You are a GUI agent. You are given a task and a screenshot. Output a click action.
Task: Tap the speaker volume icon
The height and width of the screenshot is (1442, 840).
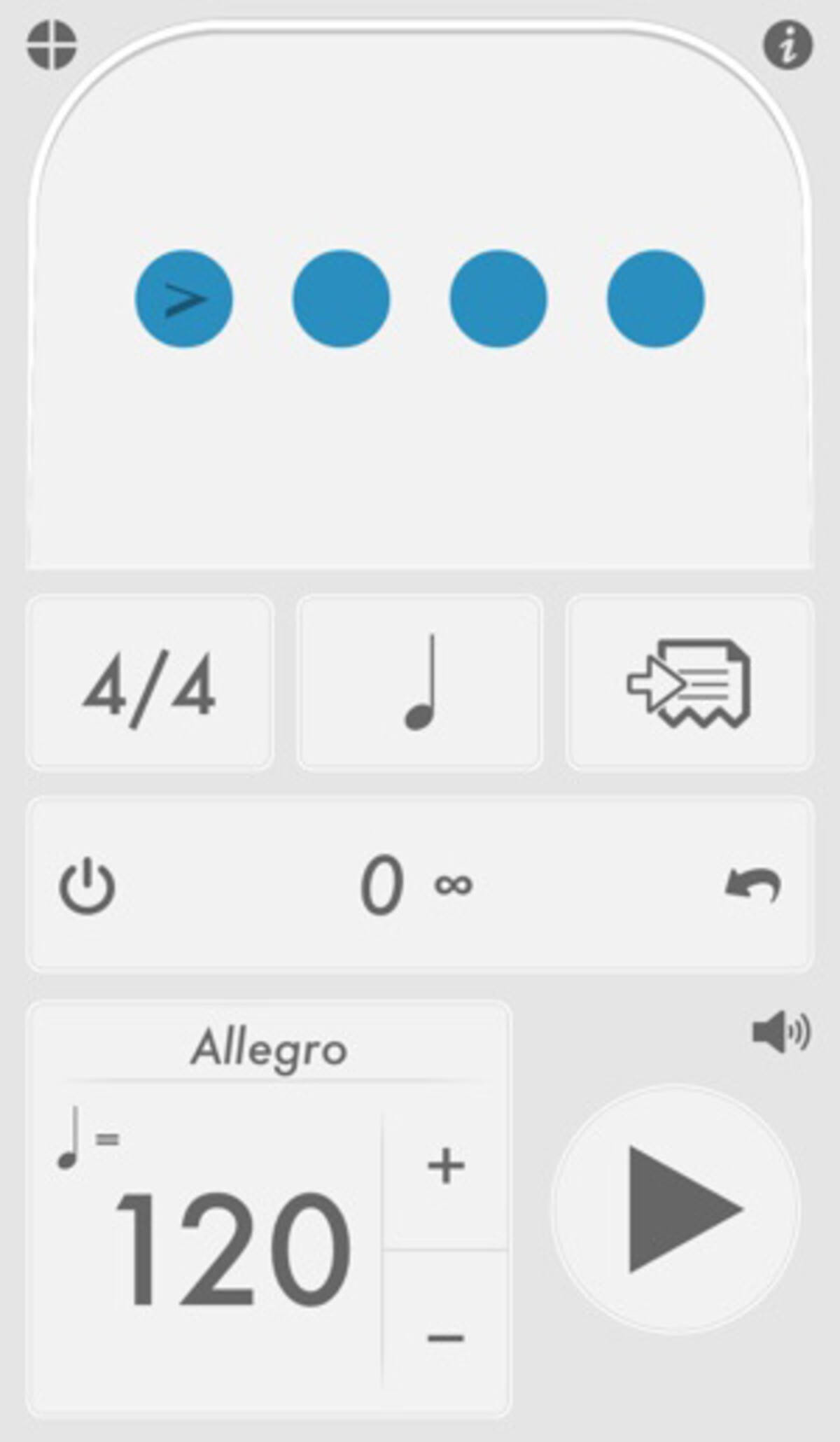click(x=780, y=1032)
